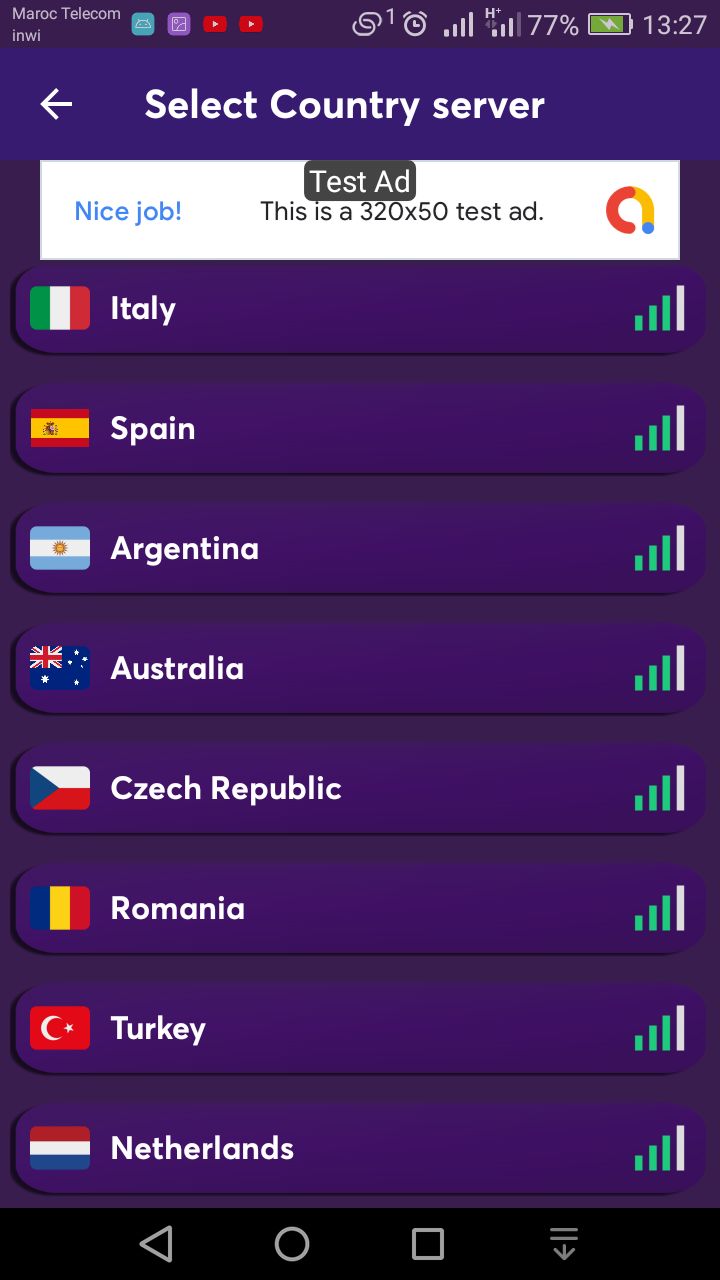
Task: Choose the Romania server
Action: (360, 909)
